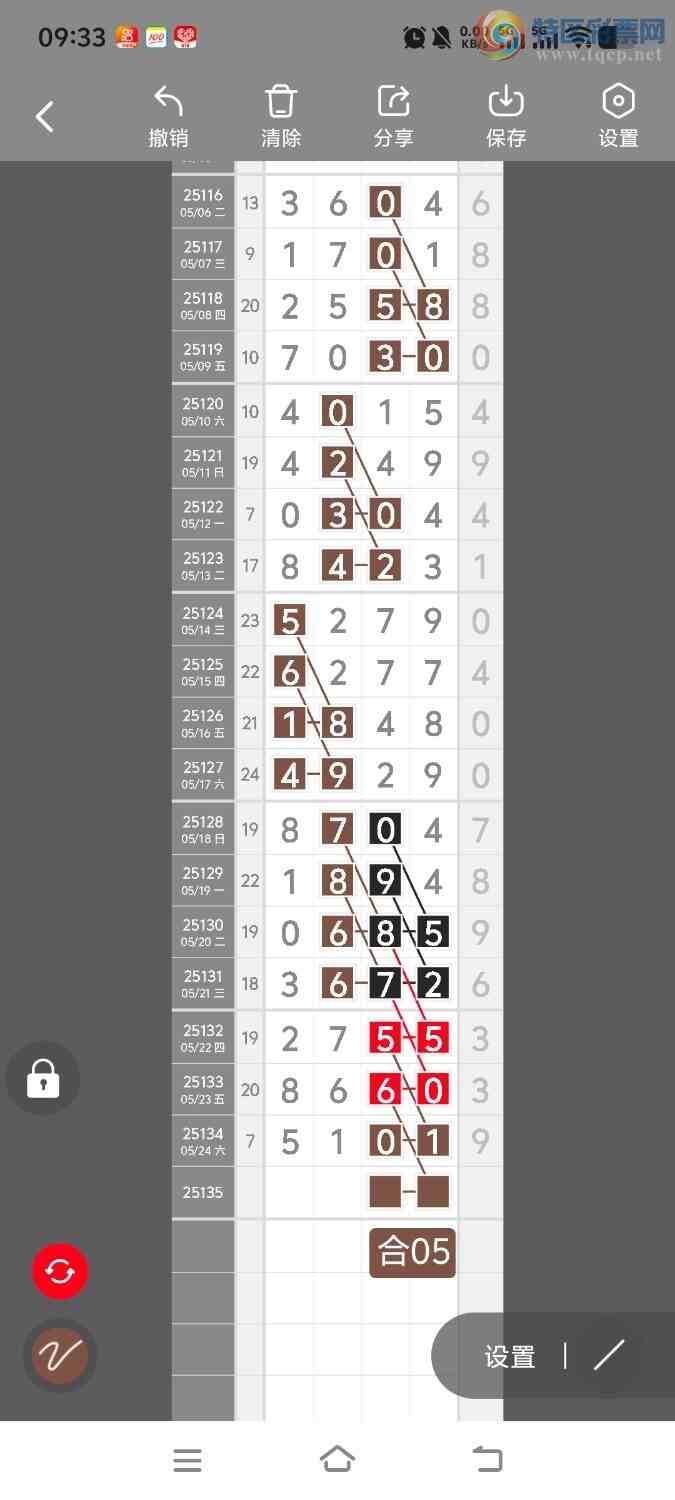Tap the red refresh circle button
Image resolution: width=675 pixels, height=1500 pixels.
point(60,1271)
